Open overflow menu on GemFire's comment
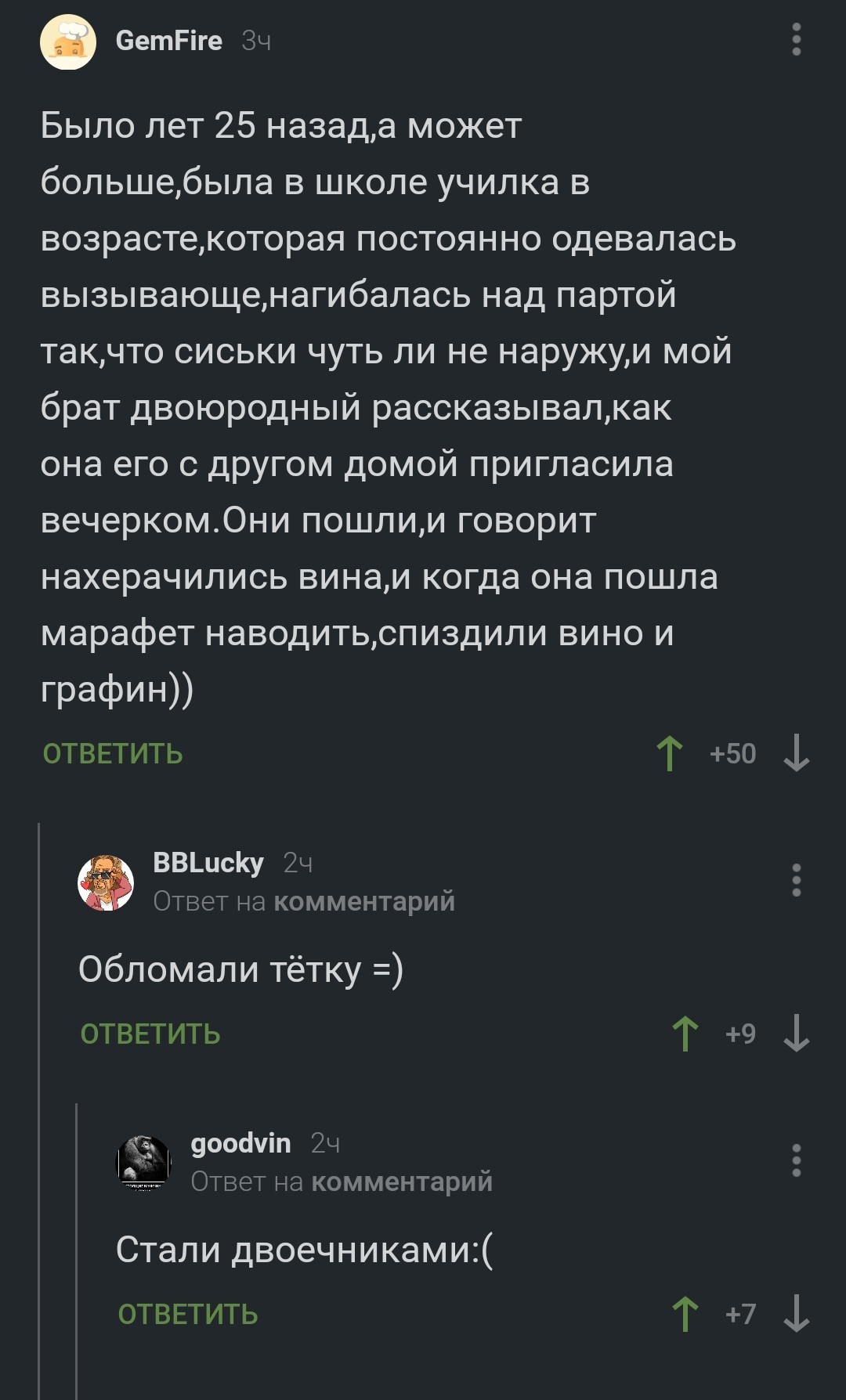The height and width of the screenshot is (1400, 846). coord(796,40)
